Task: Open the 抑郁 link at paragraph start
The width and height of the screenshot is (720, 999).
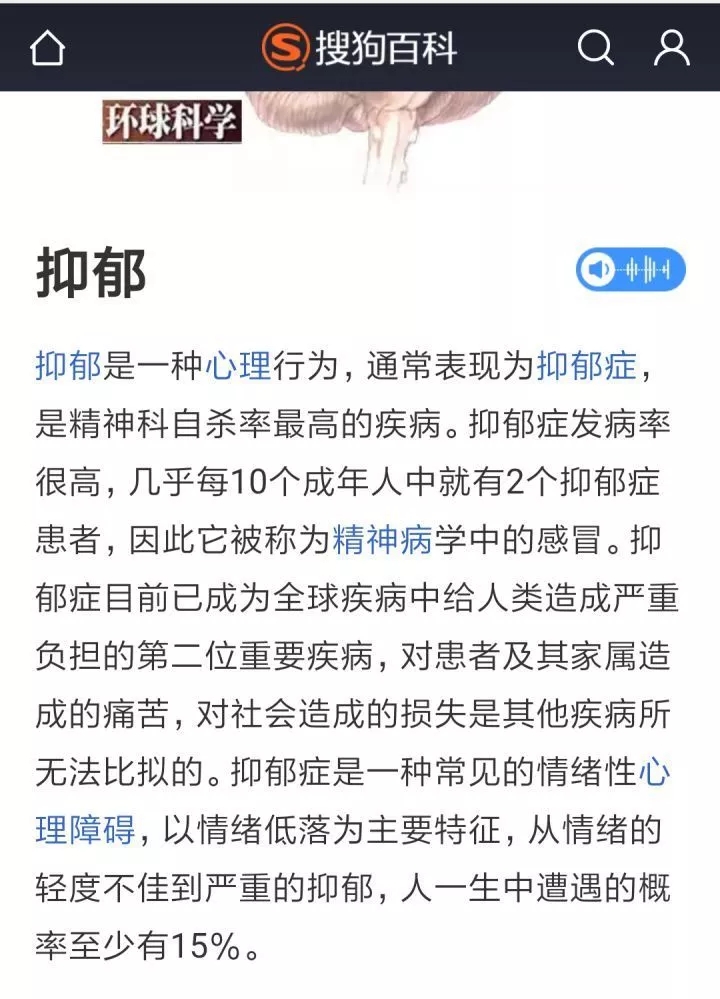Action: [68, 366]
